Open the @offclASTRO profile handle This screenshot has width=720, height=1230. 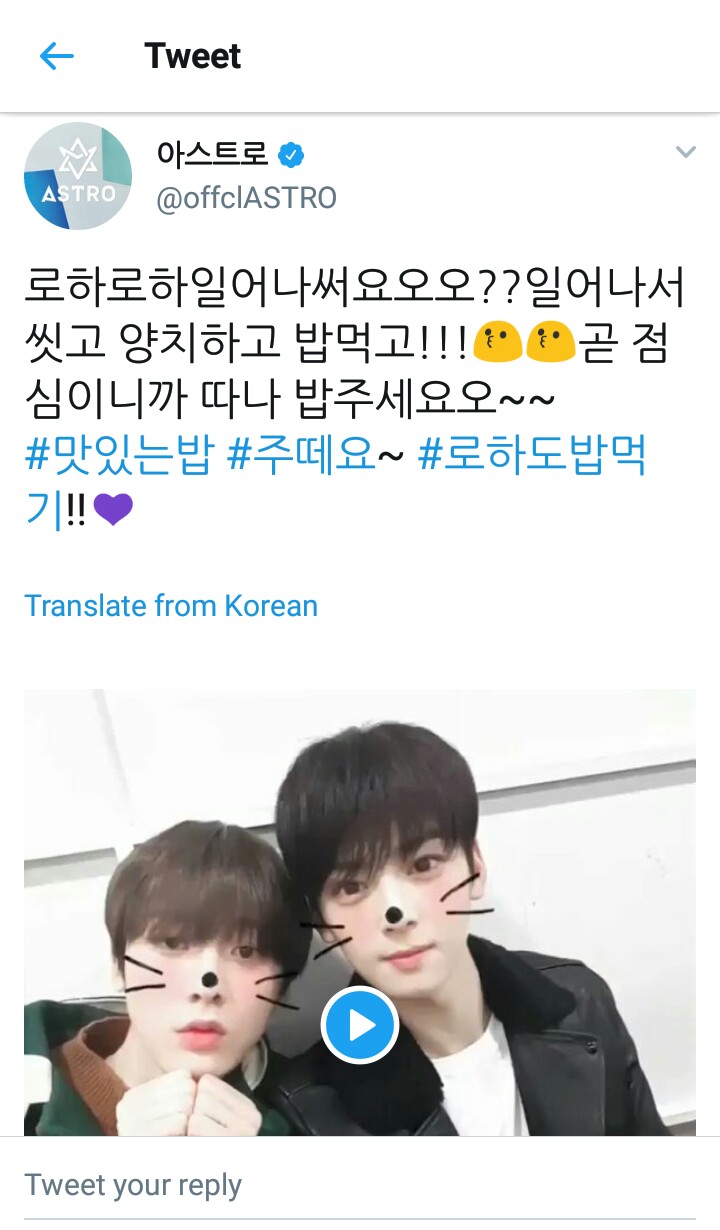tap(246, 198)
